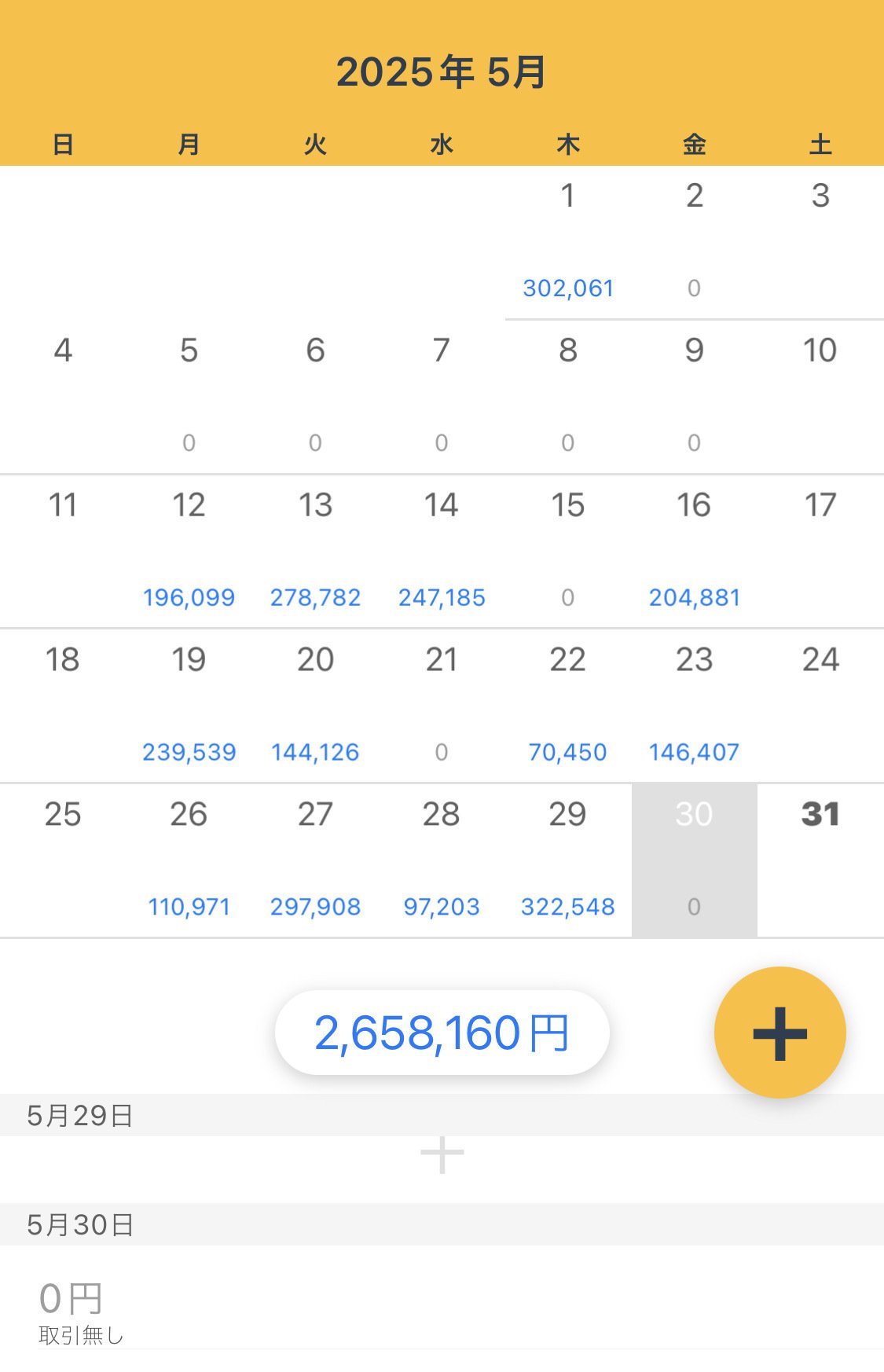This screenshot has width=884, height=1372.
Task: Tap 302,061 amount on May 1
Action: pyautogui.click(x=567, y=288)
